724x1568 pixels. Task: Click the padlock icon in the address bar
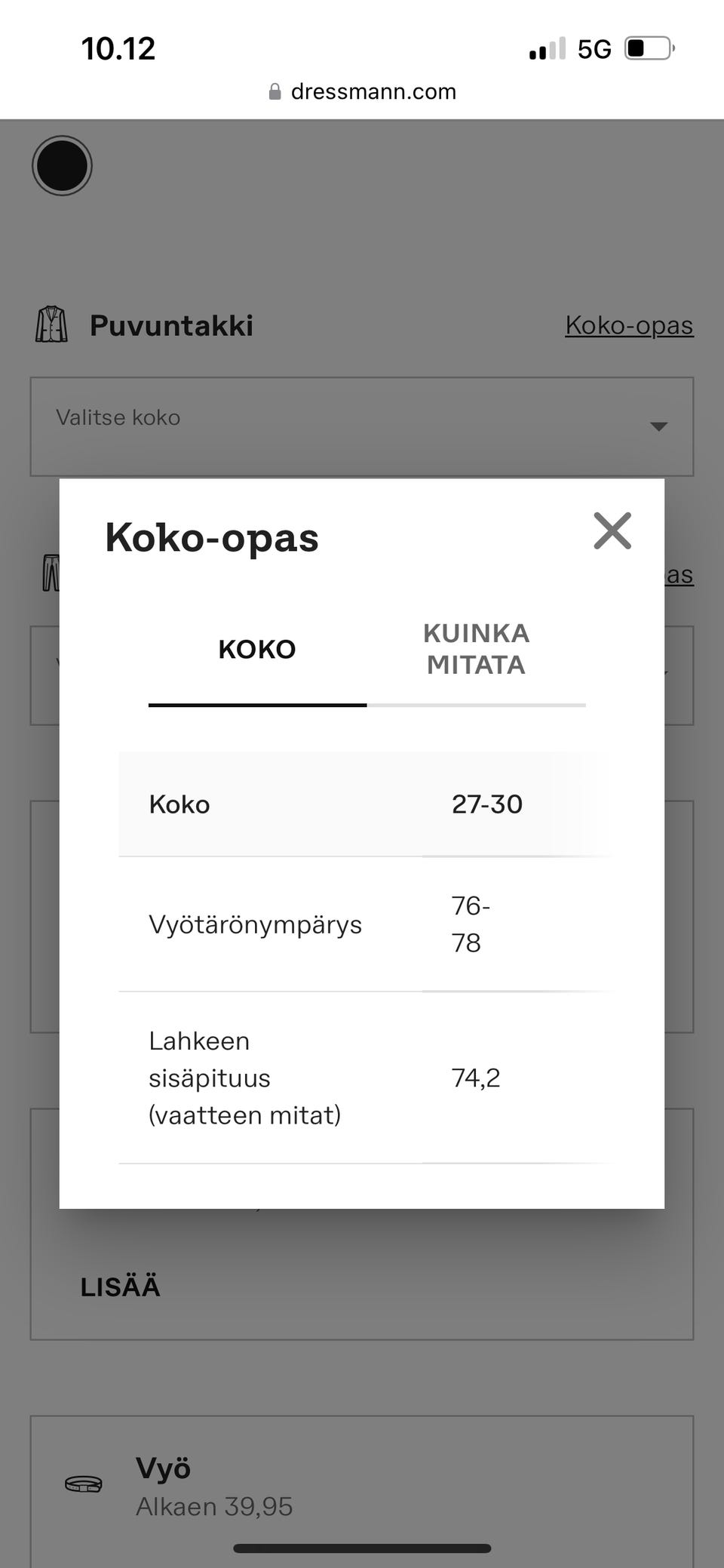point(275,91)
